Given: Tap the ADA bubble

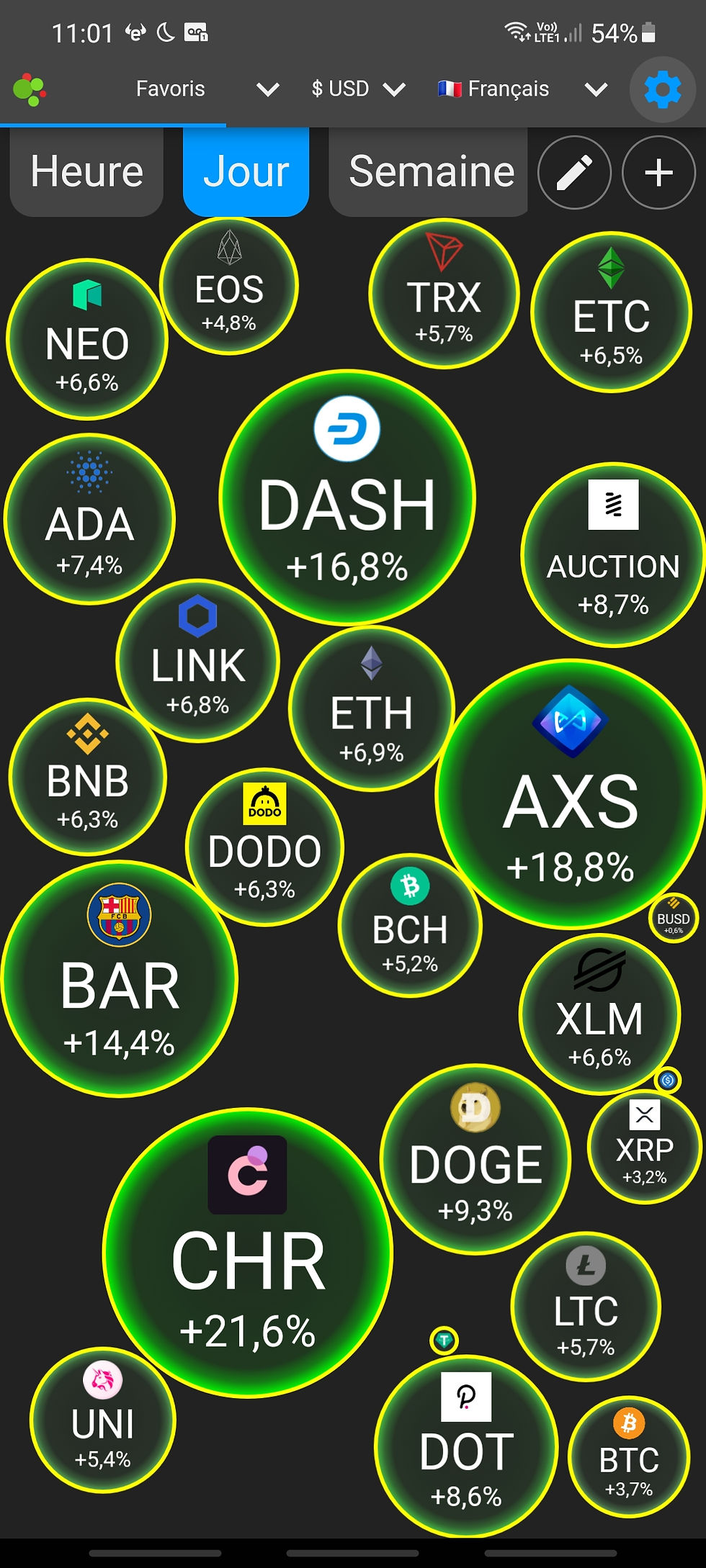Looking at the screenshot, I should click(x=89, y=519).
